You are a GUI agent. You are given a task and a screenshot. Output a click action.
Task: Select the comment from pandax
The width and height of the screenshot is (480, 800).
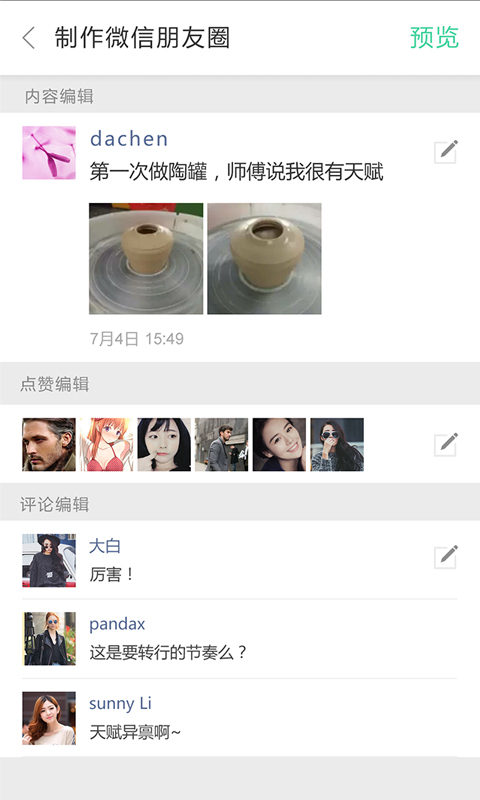pos(240,639)
